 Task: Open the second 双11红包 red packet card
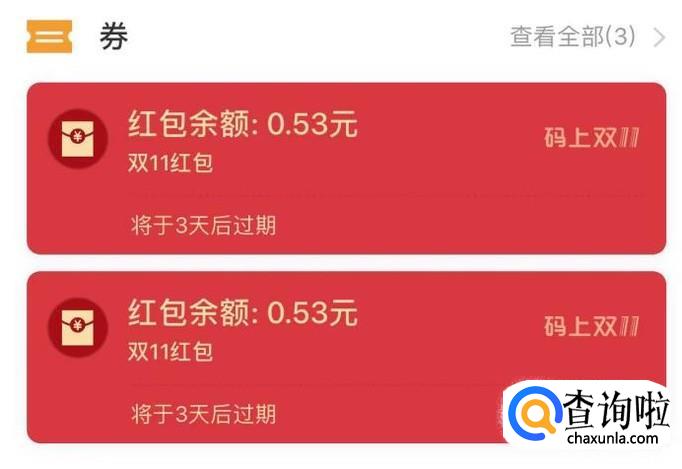coord(300,355)
